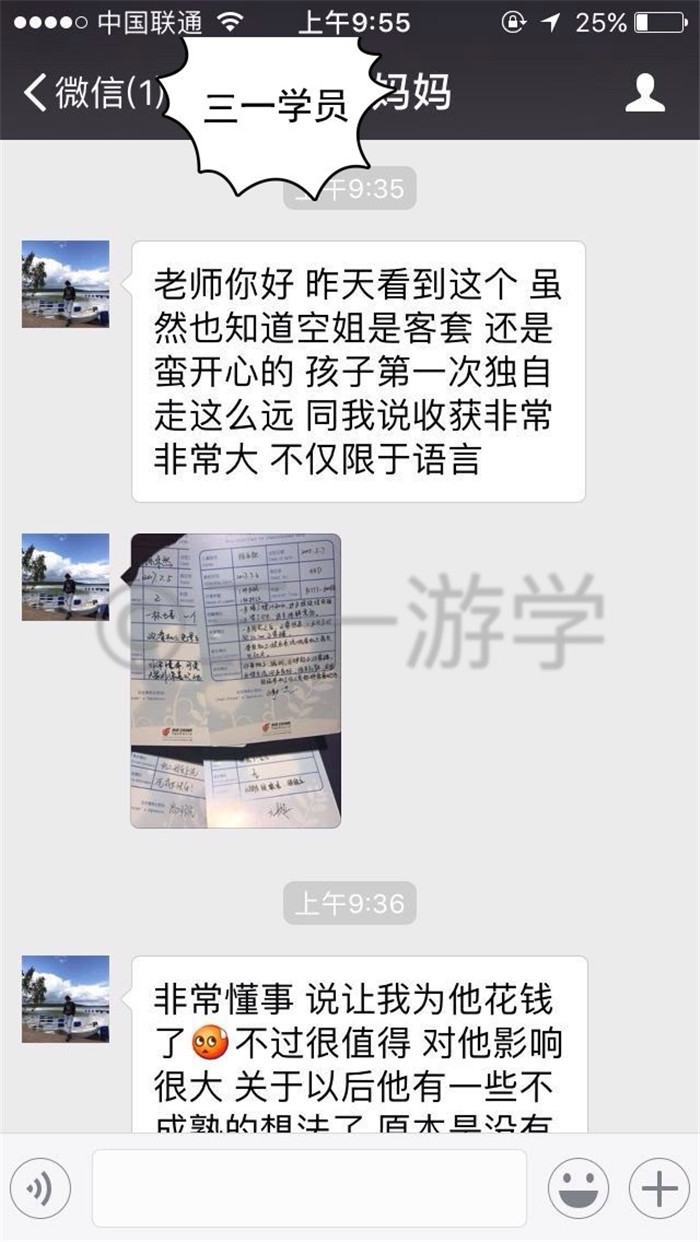Open the emoji sticker panel

[578, 1188]
